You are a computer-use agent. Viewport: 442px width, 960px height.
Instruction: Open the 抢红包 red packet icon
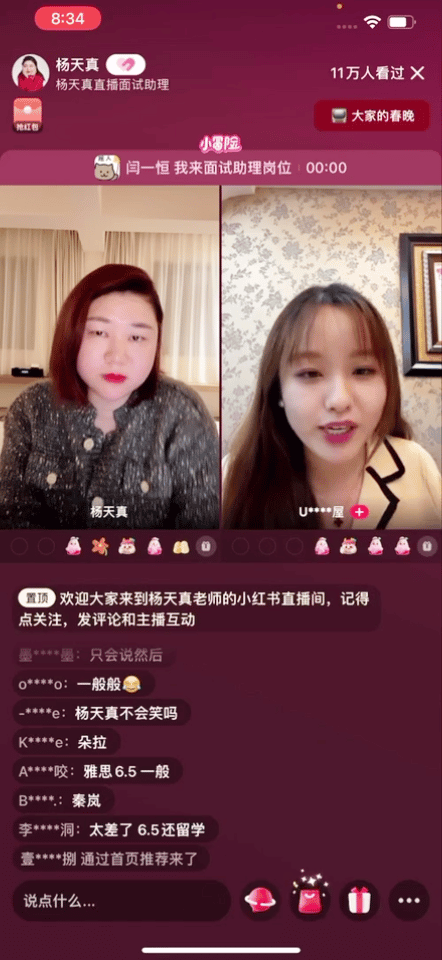coord(28,115)
